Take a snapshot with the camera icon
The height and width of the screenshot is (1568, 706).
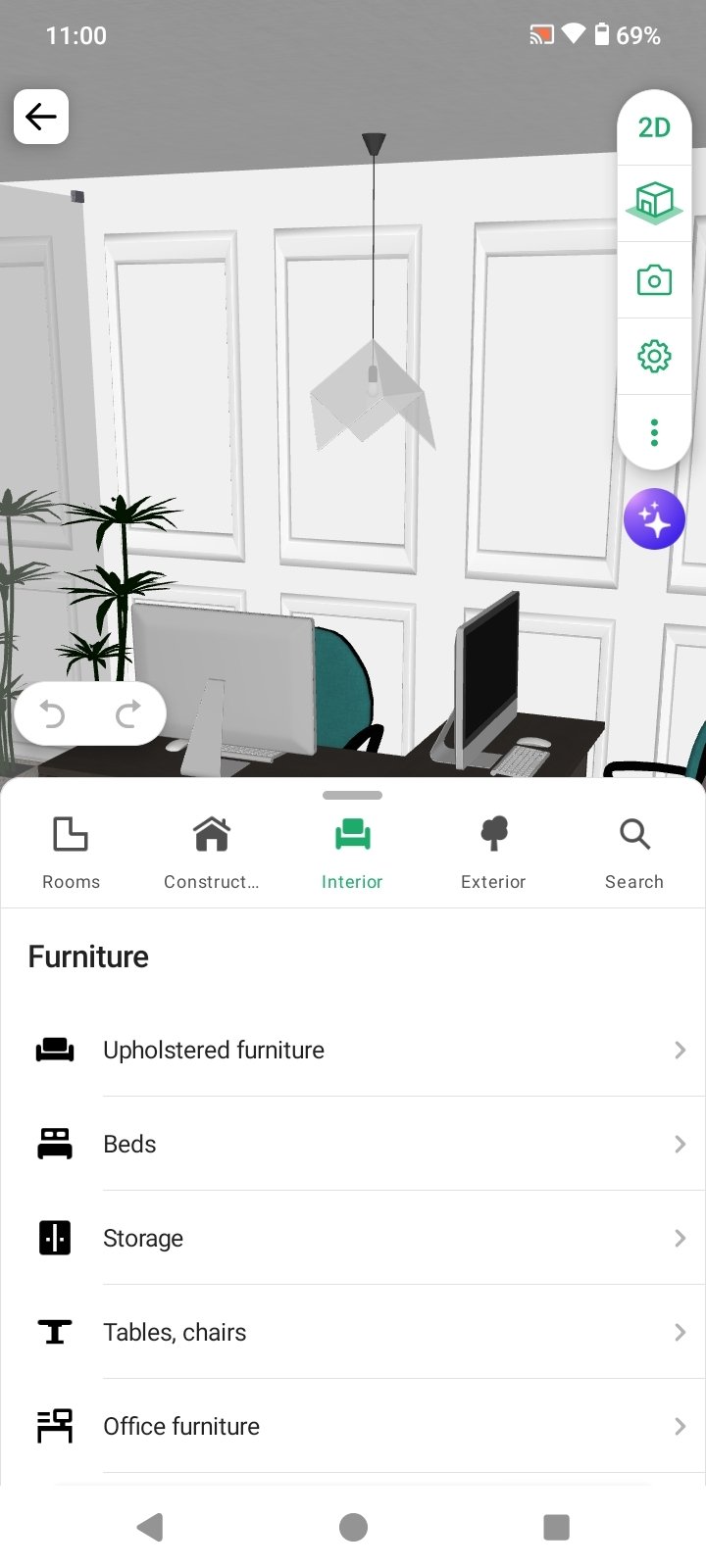tap(654, 280)
